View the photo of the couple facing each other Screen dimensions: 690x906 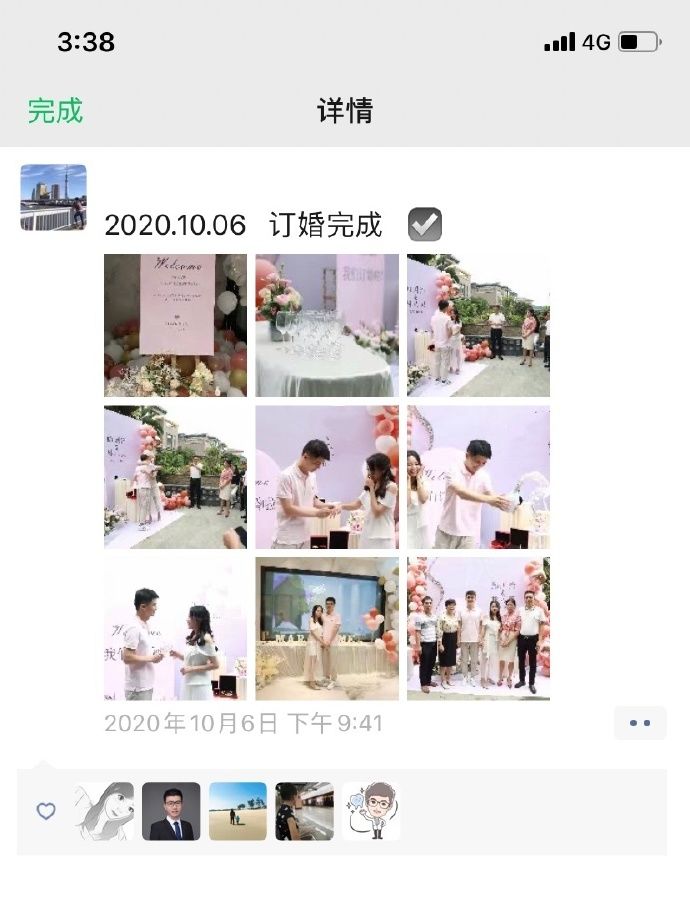point(175,629)
